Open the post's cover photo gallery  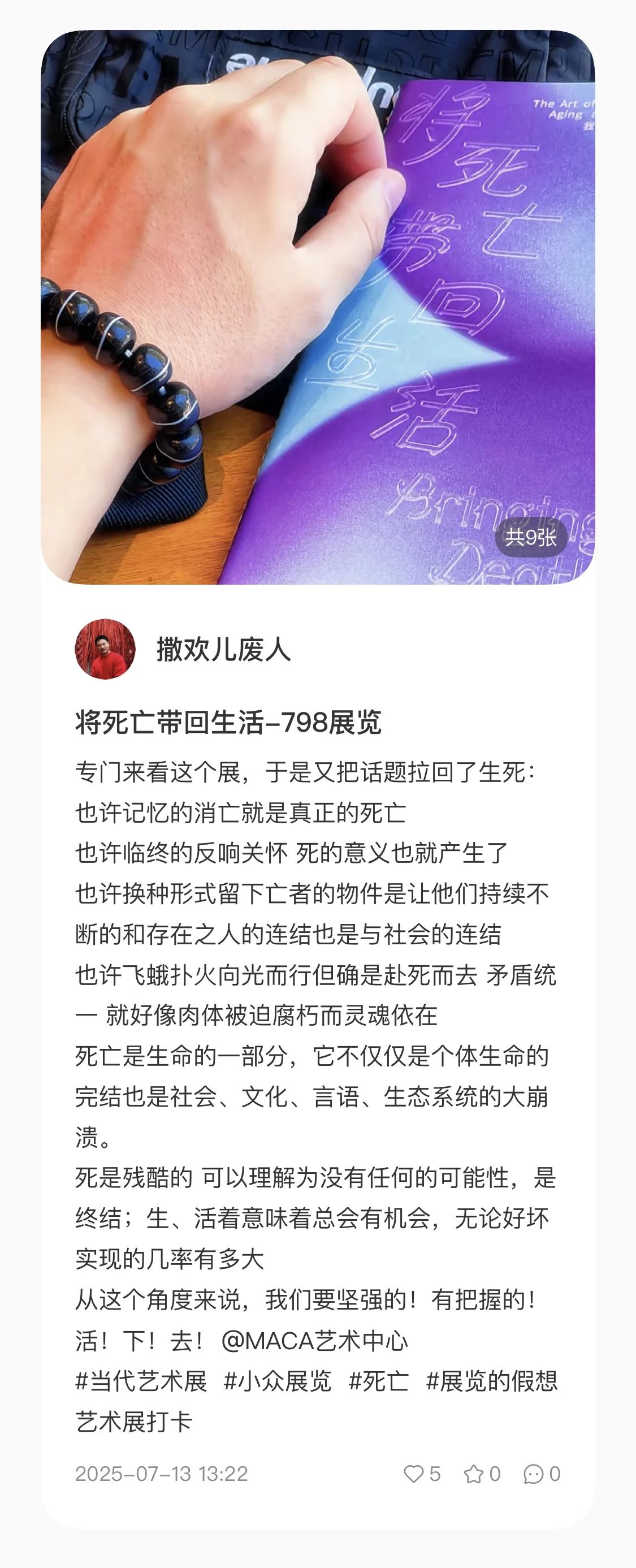(x=318, y=308)
